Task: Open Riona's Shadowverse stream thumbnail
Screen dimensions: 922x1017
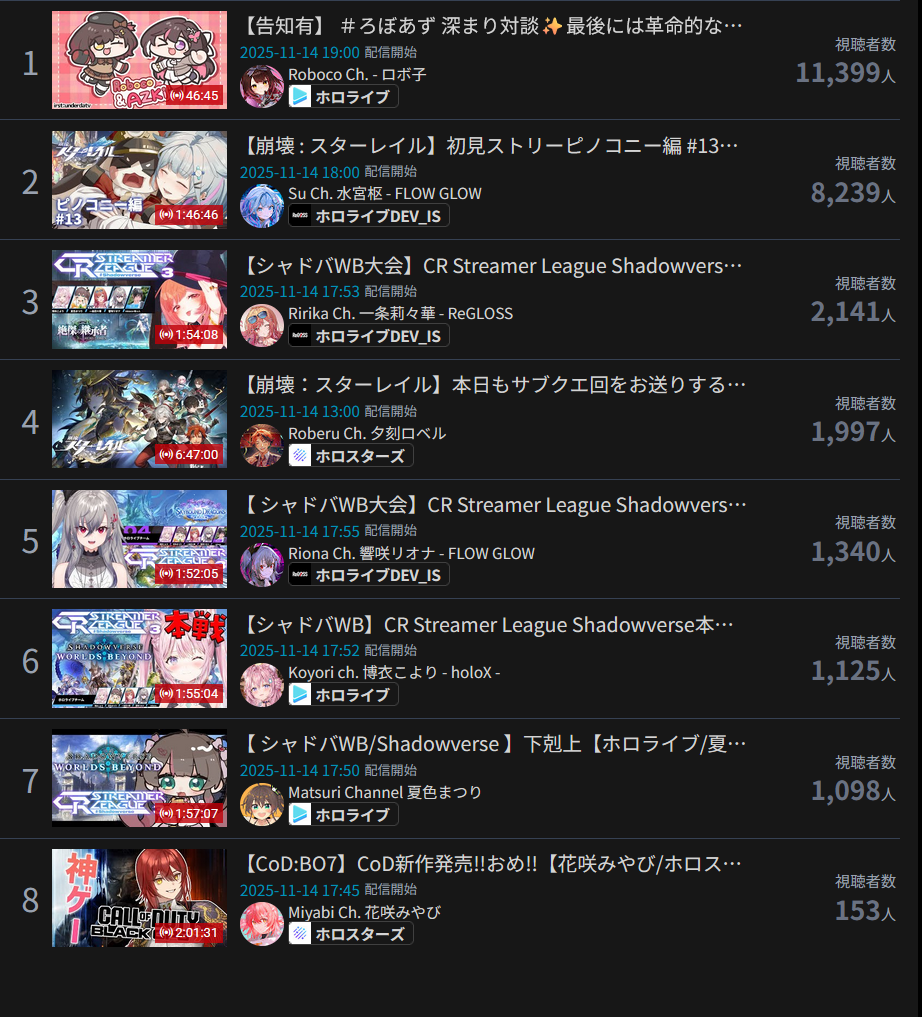Action: (139, 539)
